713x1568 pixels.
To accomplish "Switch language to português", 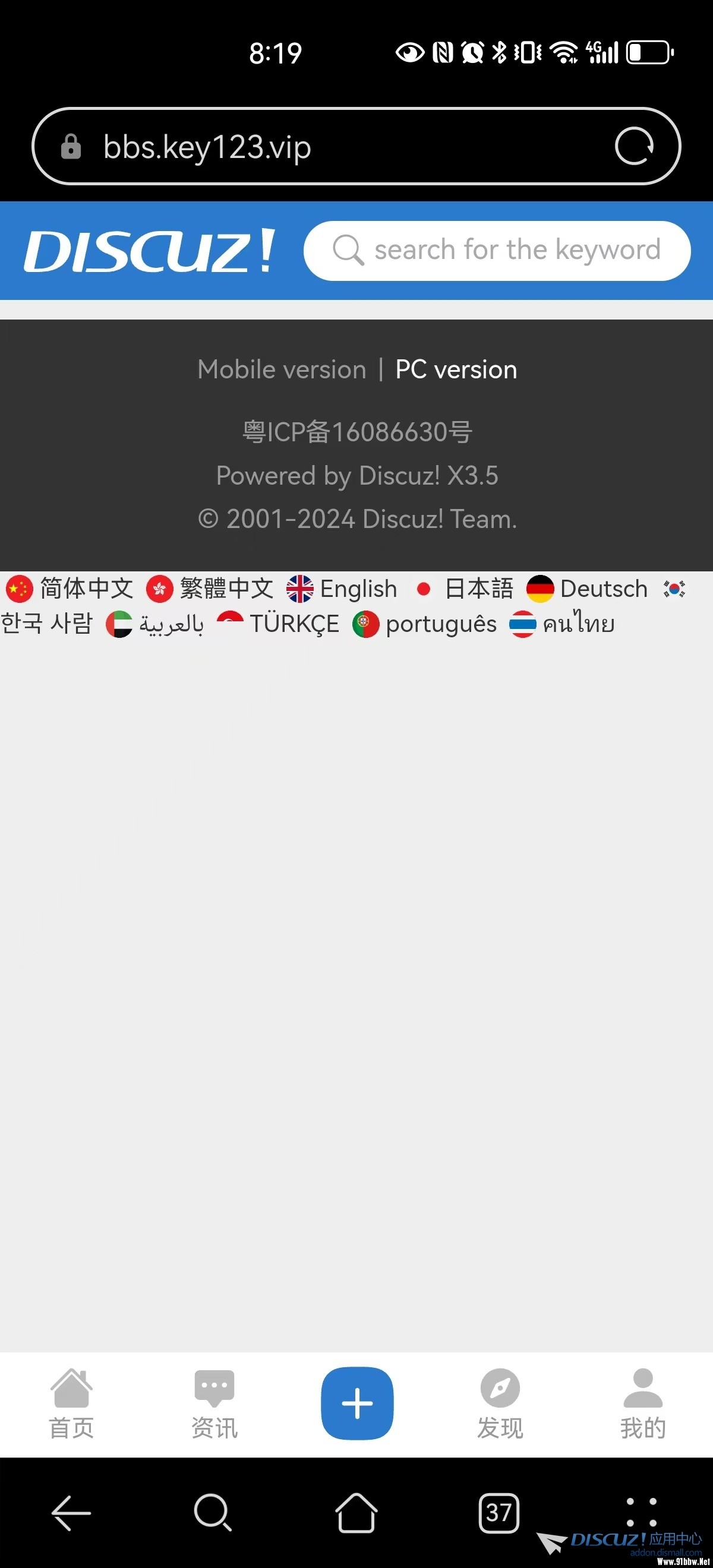I will (425, 624).
